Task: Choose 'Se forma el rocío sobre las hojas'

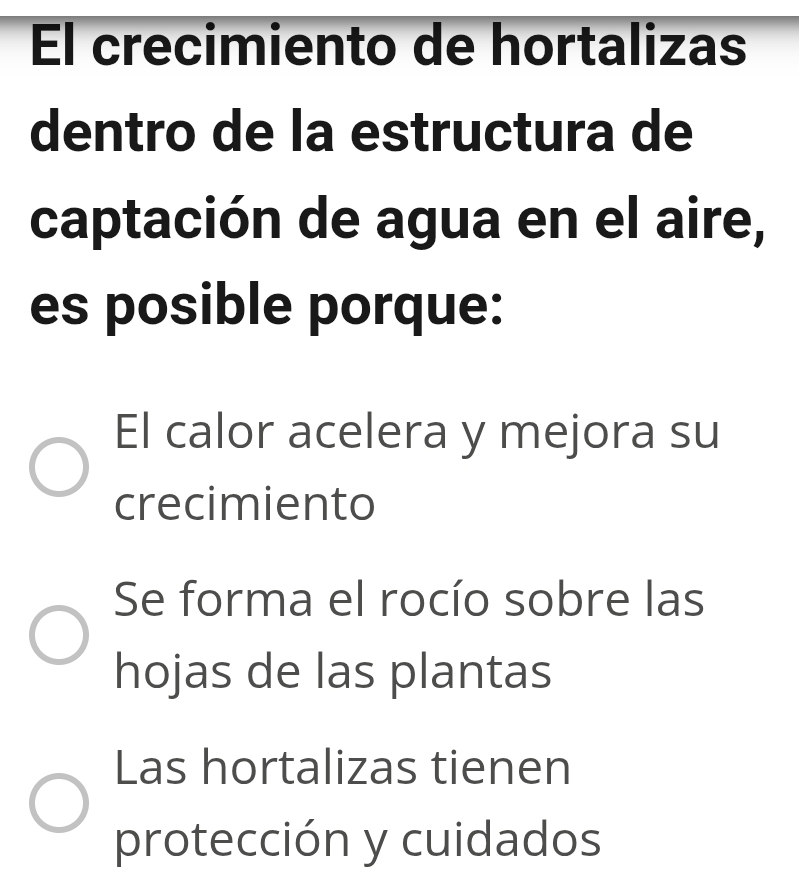Action: coord(58,635)
